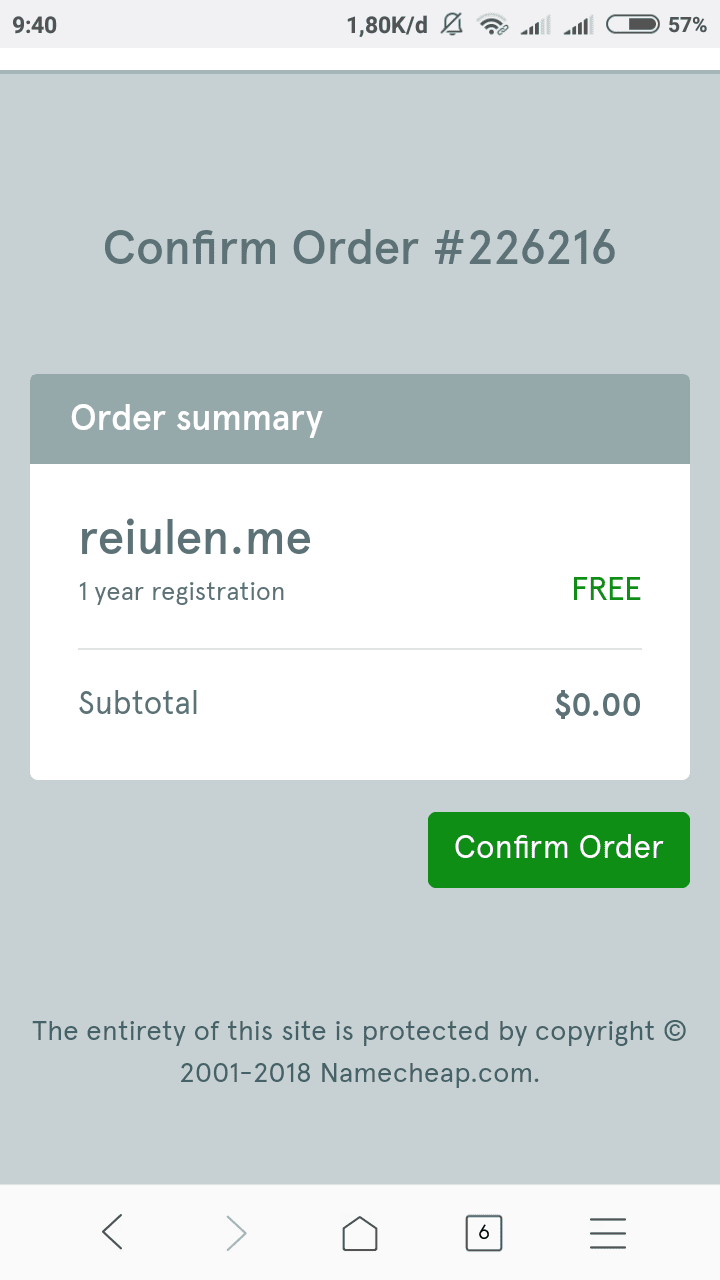Open the browser hamburger menu
Viewport: 720px width, 1280px height.
(607, 1233)
